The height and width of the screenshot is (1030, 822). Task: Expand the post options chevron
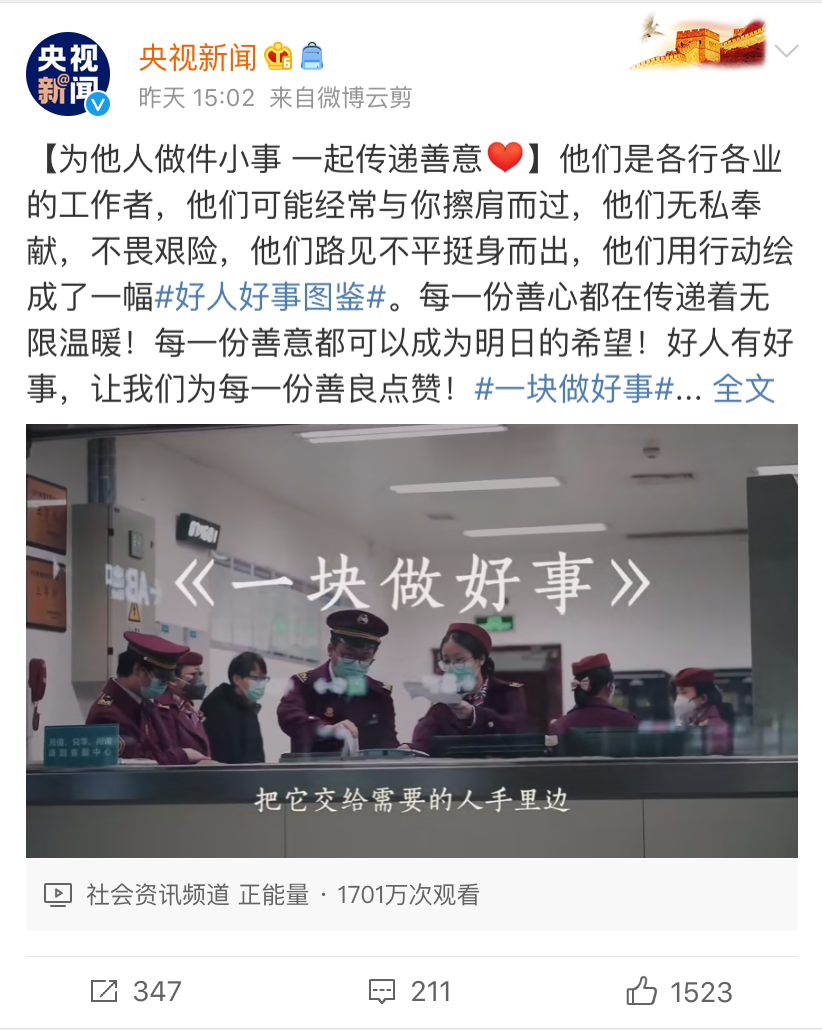787,52
